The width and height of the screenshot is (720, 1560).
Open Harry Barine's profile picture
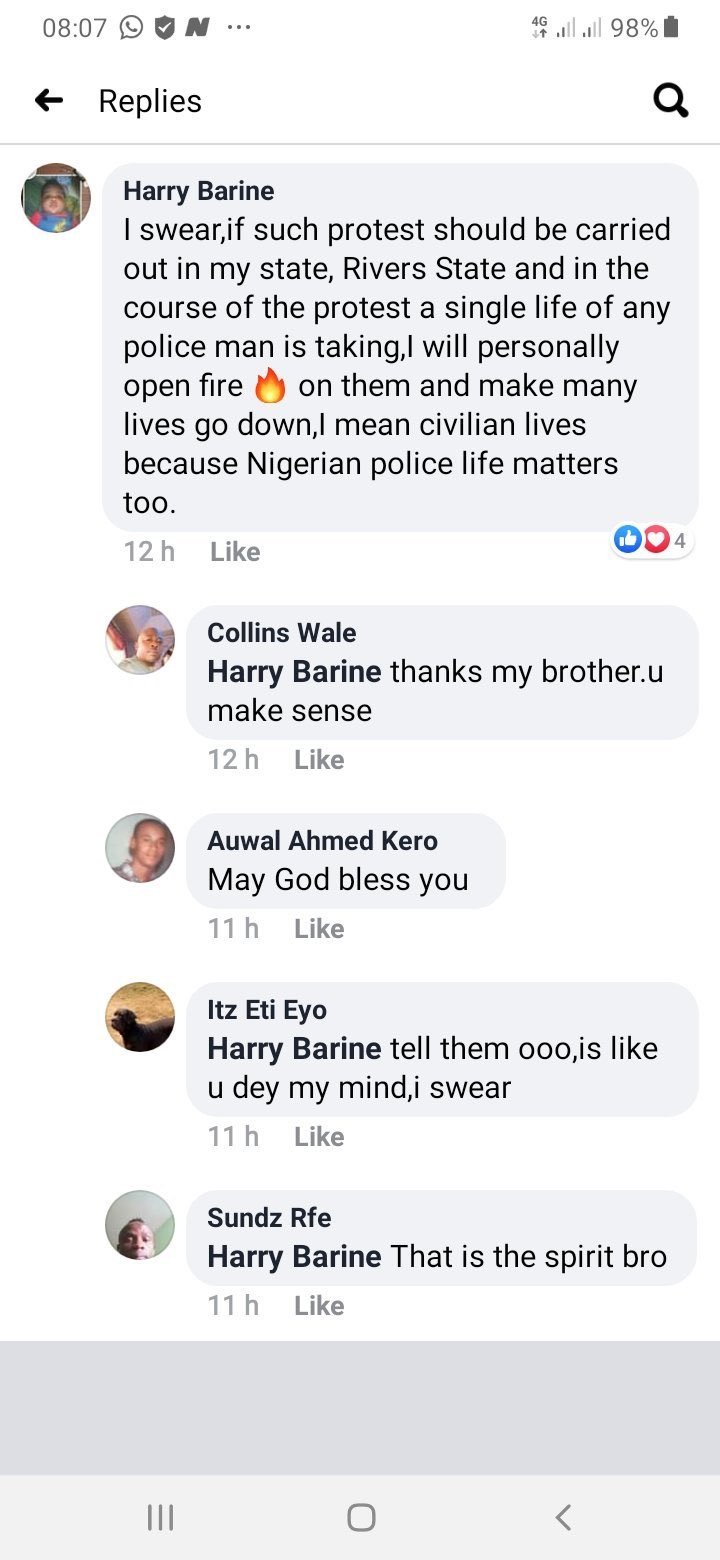click(x=56, y=198)
